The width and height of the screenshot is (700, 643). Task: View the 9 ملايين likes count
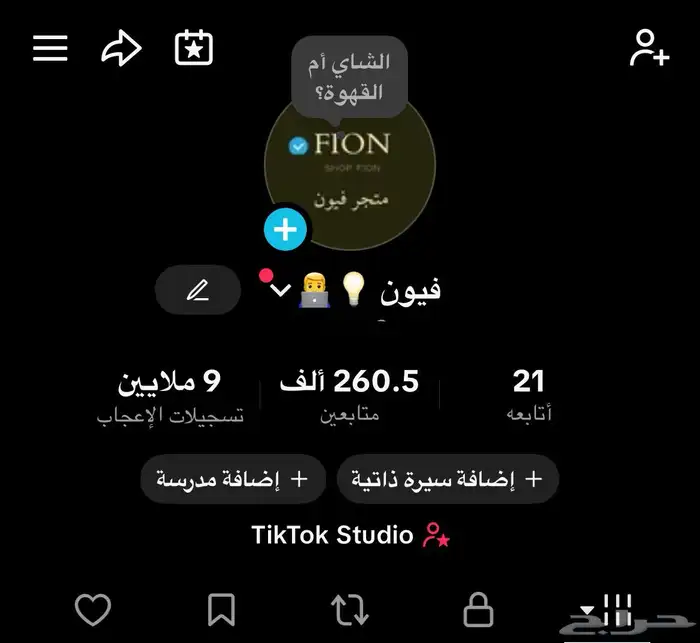pyautogui.click(x=170, y=395)
